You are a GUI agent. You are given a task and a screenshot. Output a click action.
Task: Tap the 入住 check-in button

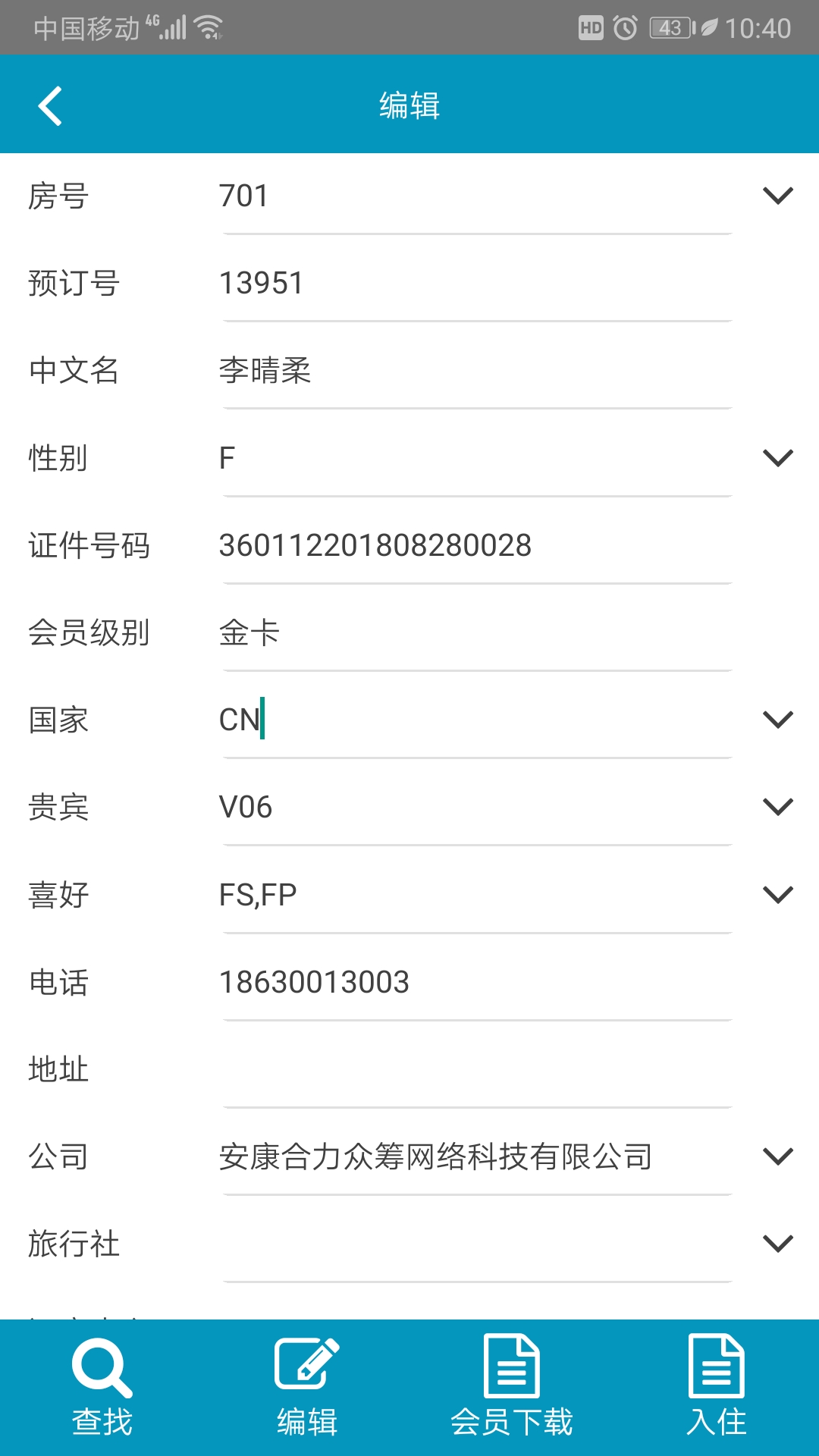[717, 1388]
